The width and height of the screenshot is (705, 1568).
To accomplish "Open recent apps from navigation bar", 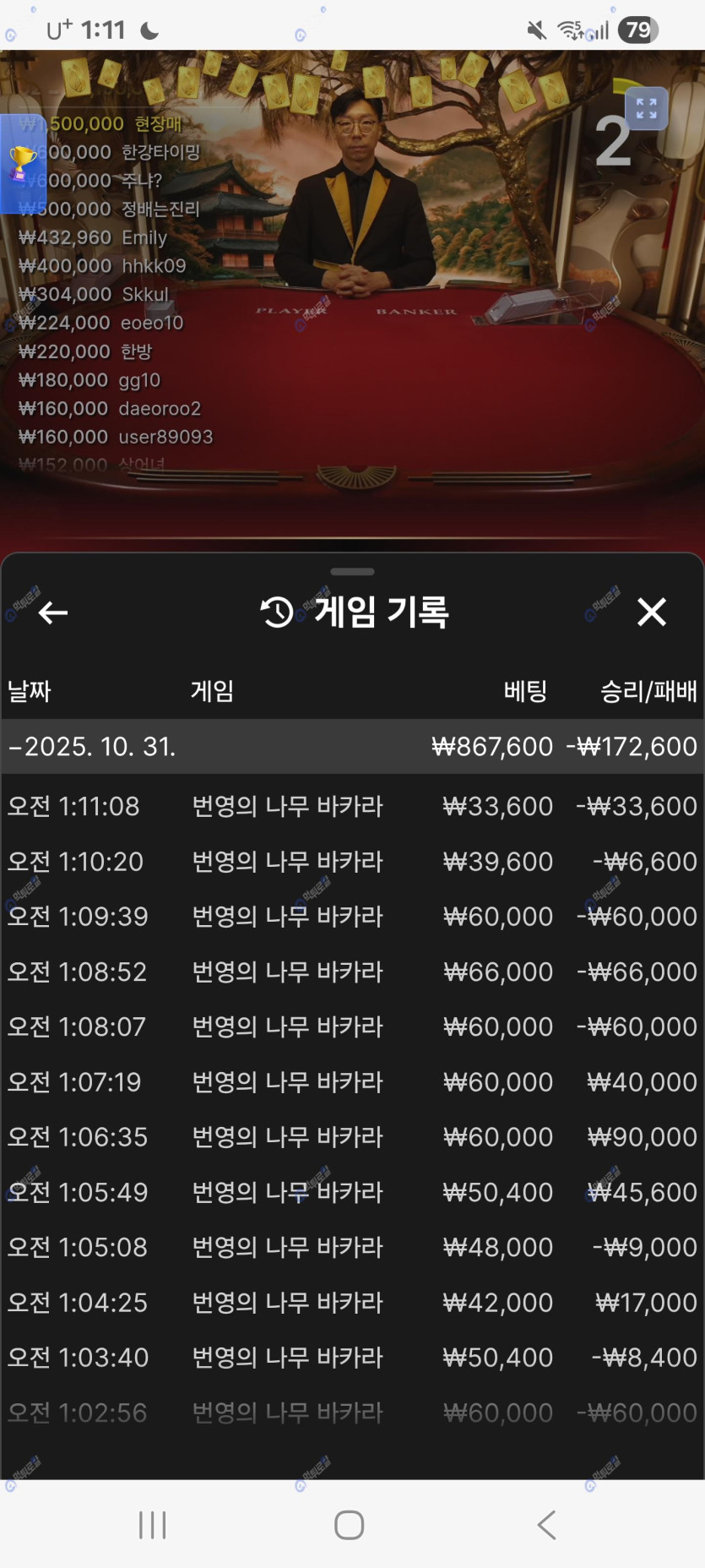I will [x=153, y=1525].
